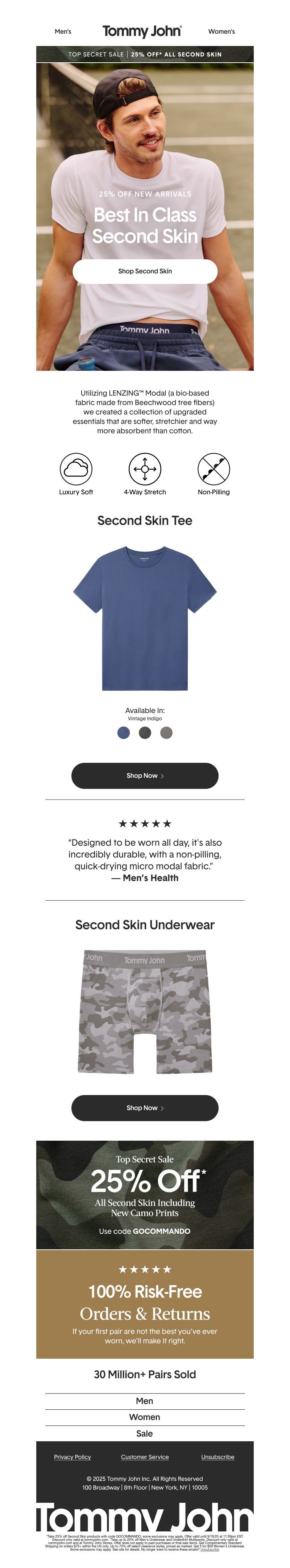Select the Vintage Indigo color swatch
290x1568 pixels.
[x=124, y=732]
